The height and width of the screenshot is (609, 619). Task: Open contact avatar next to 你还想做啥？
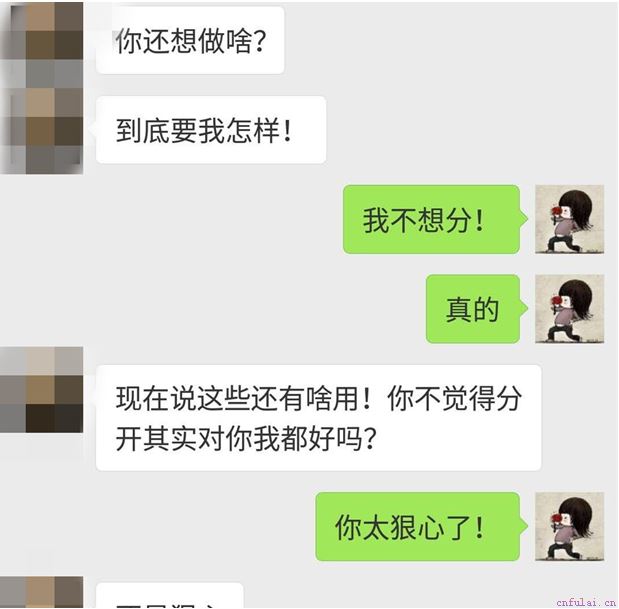pos(42,42)
